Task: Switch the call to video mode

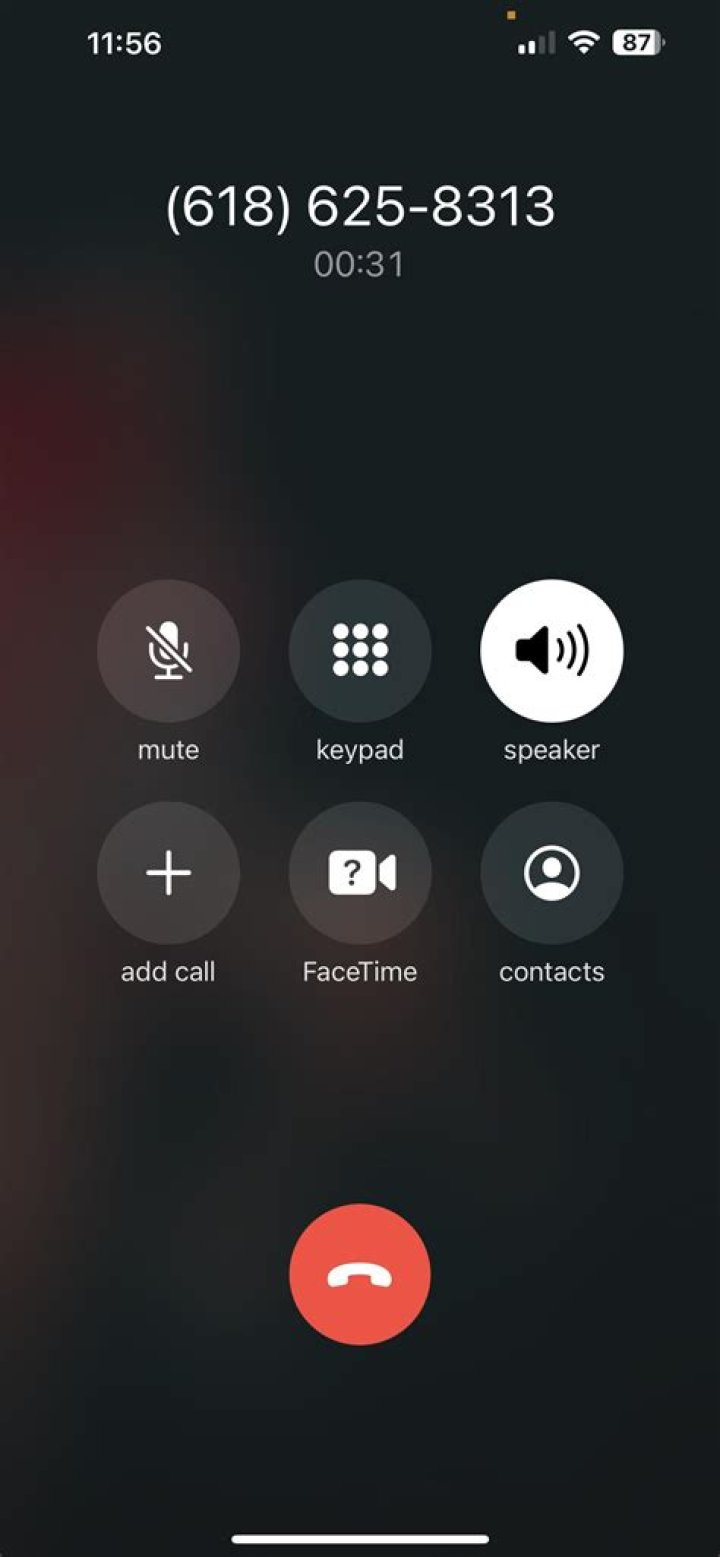Action: tap(360, 872)
